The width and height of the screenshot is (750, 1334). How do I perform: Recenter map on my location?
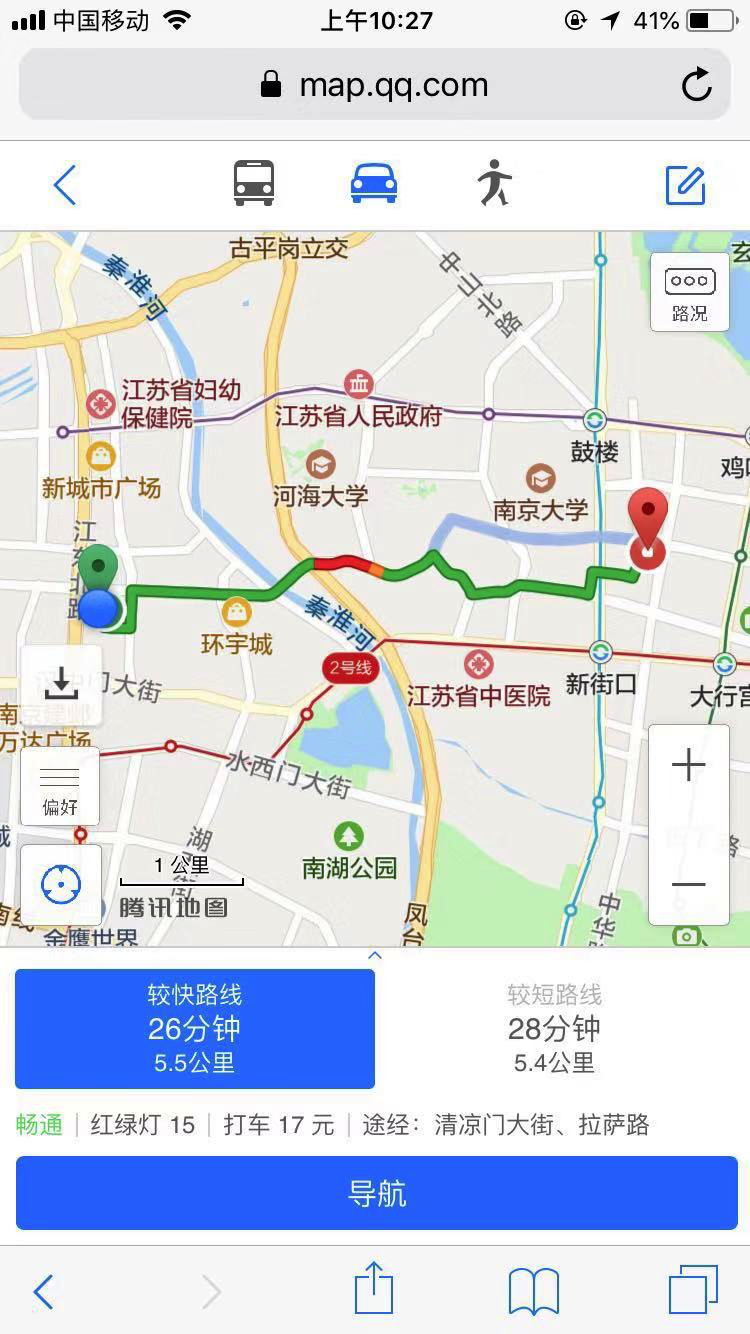point(61,884)
